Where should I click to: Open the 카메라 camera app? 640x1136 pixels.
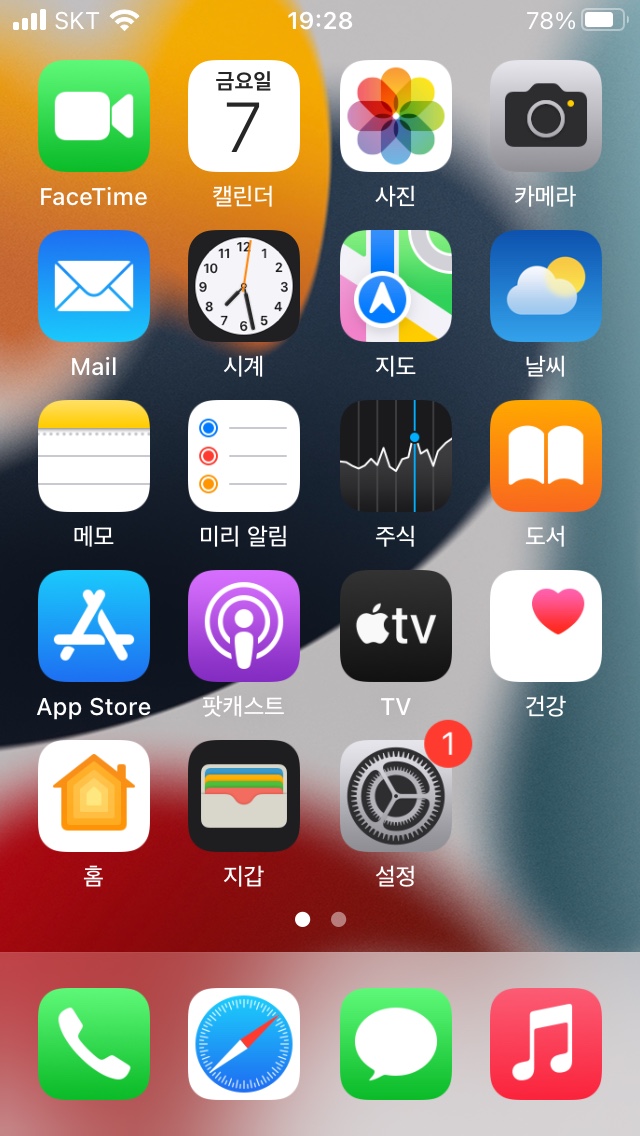pos(546,116)
